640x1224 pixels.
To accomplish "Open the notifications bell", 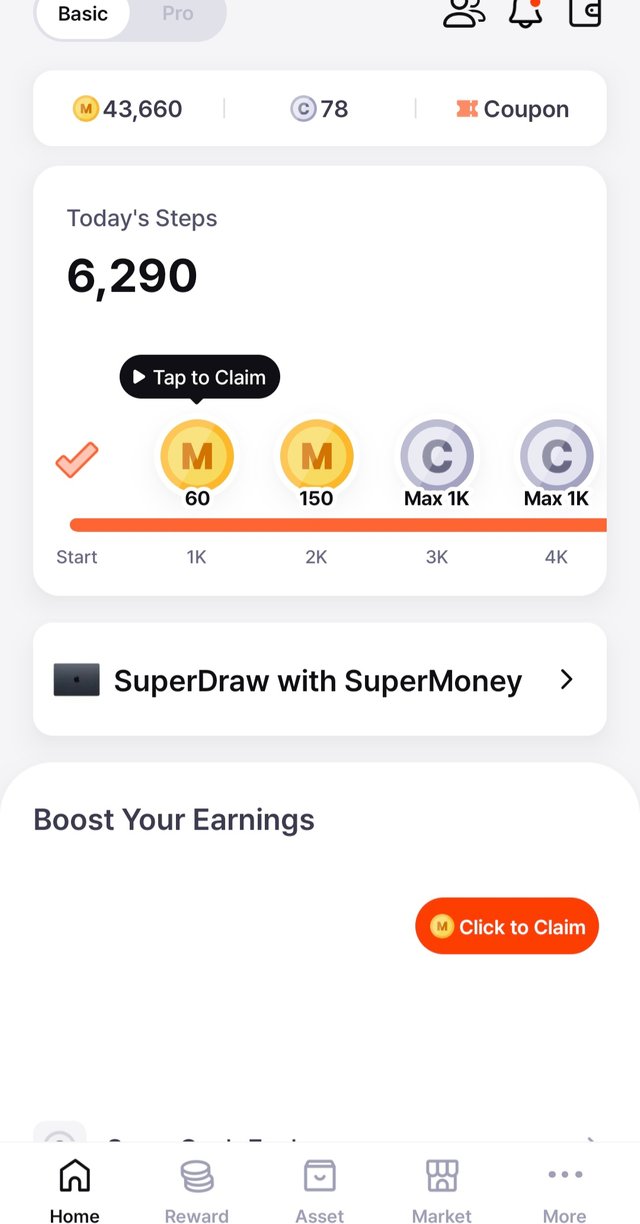I will pos(525,12).
